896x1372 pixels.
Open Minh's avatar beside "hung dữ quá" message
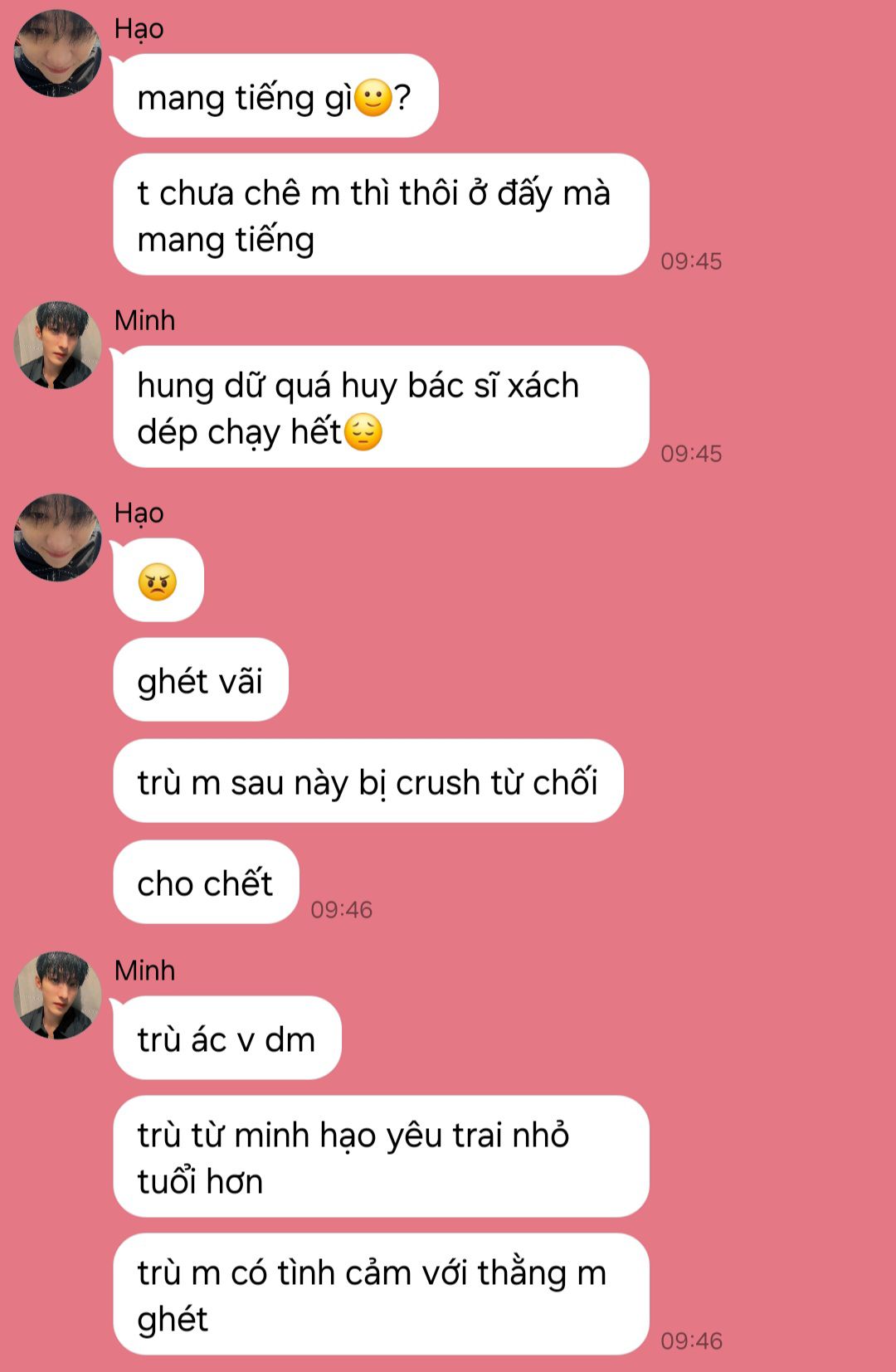coord(58,345)
